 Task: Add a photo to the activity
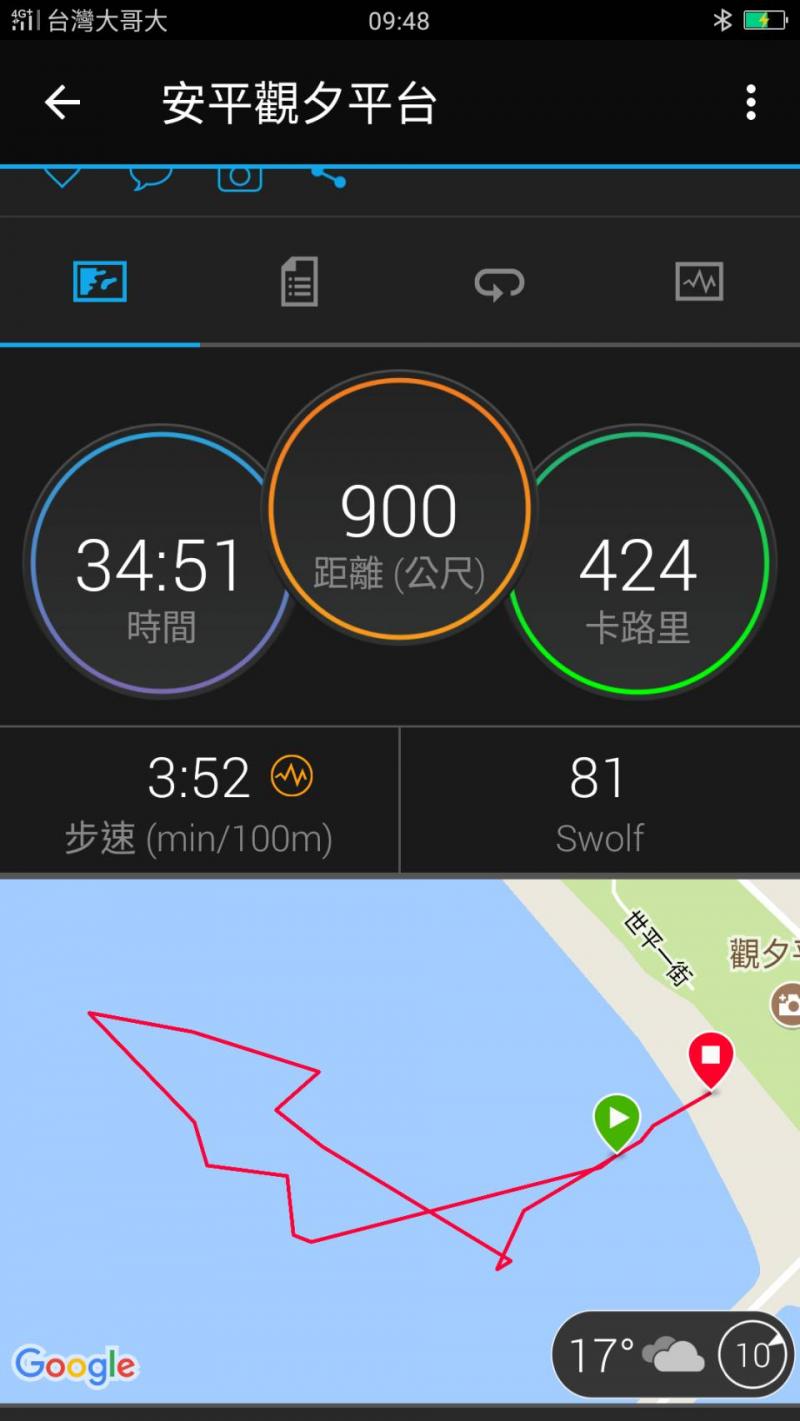(240, 178)
